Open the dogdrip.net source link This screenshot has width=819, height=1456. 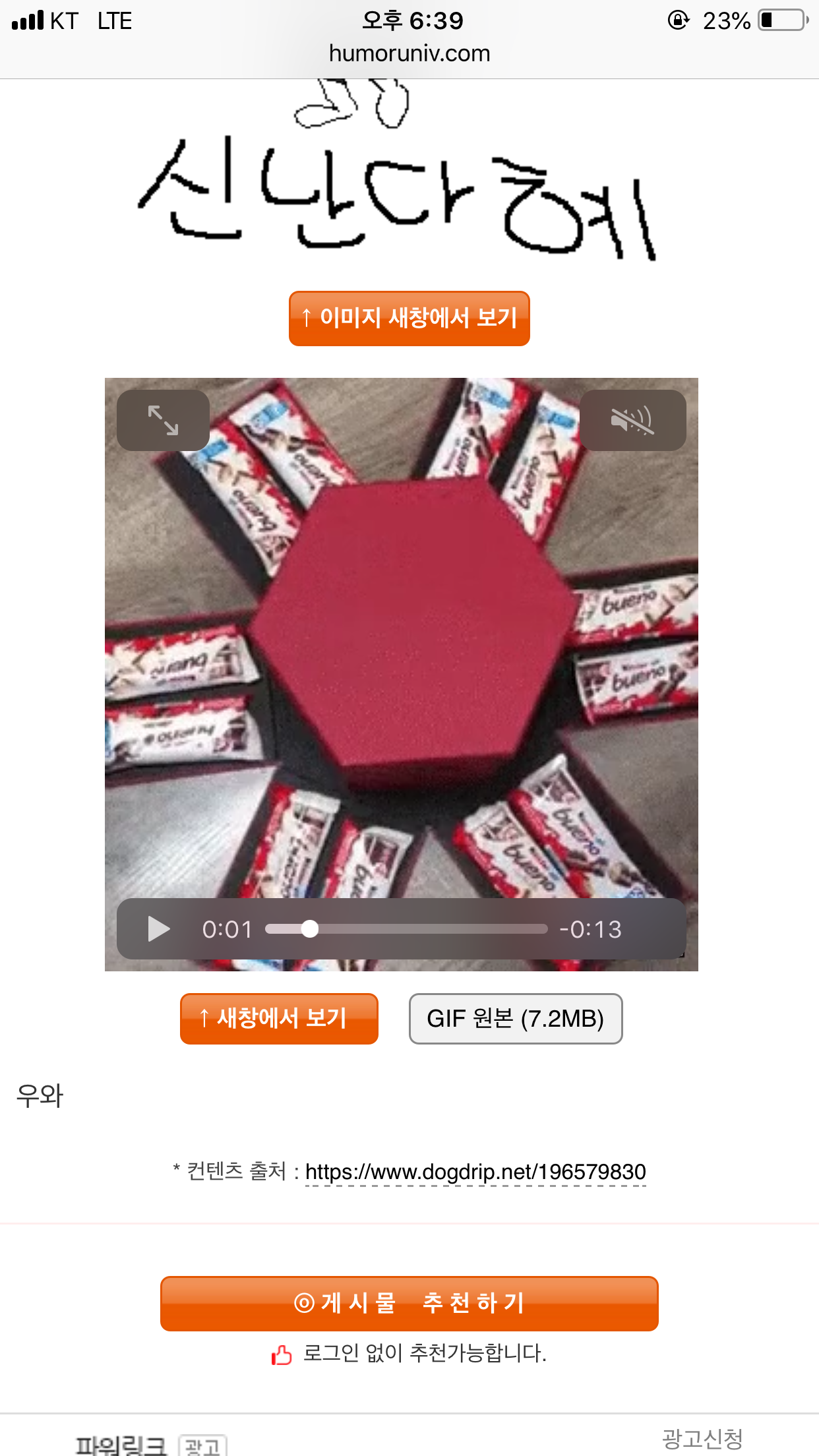pos(475,1172)
